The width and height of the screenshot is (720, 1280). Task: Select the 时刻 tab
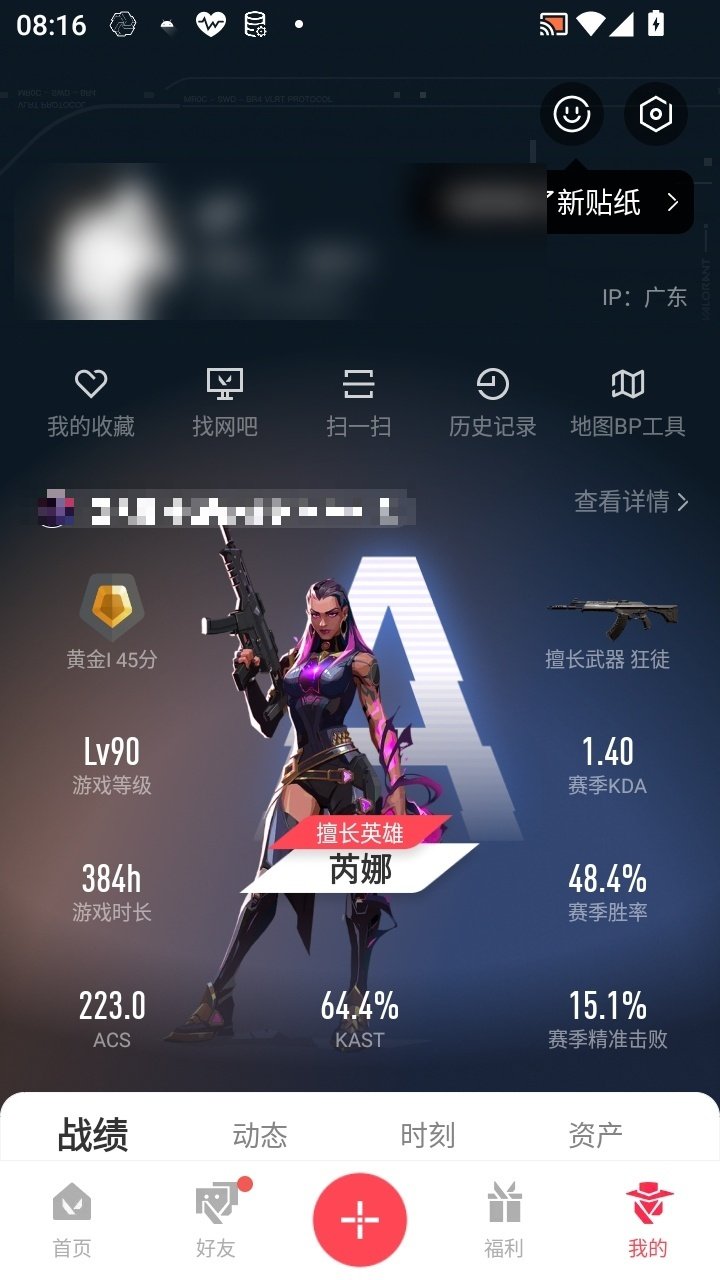point(429,1135)
